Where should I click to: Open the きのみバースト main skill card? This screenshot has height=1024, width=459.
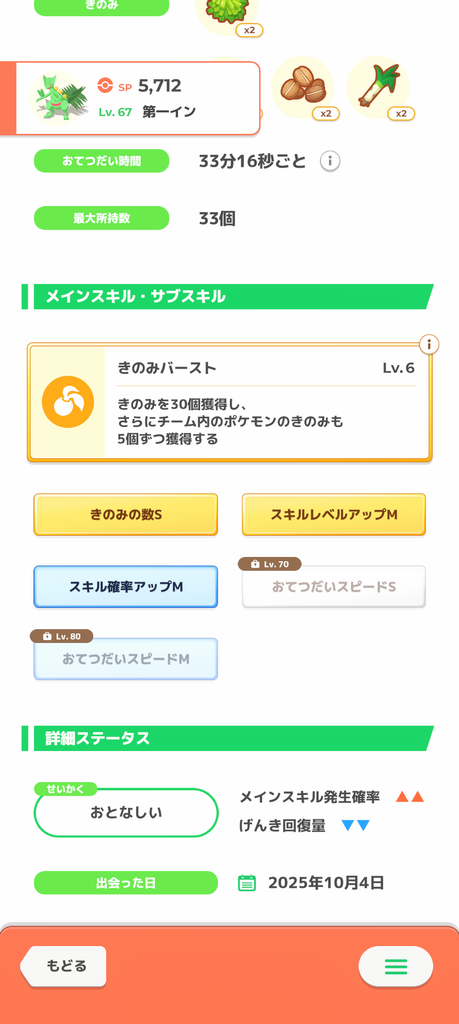(229, 402)
